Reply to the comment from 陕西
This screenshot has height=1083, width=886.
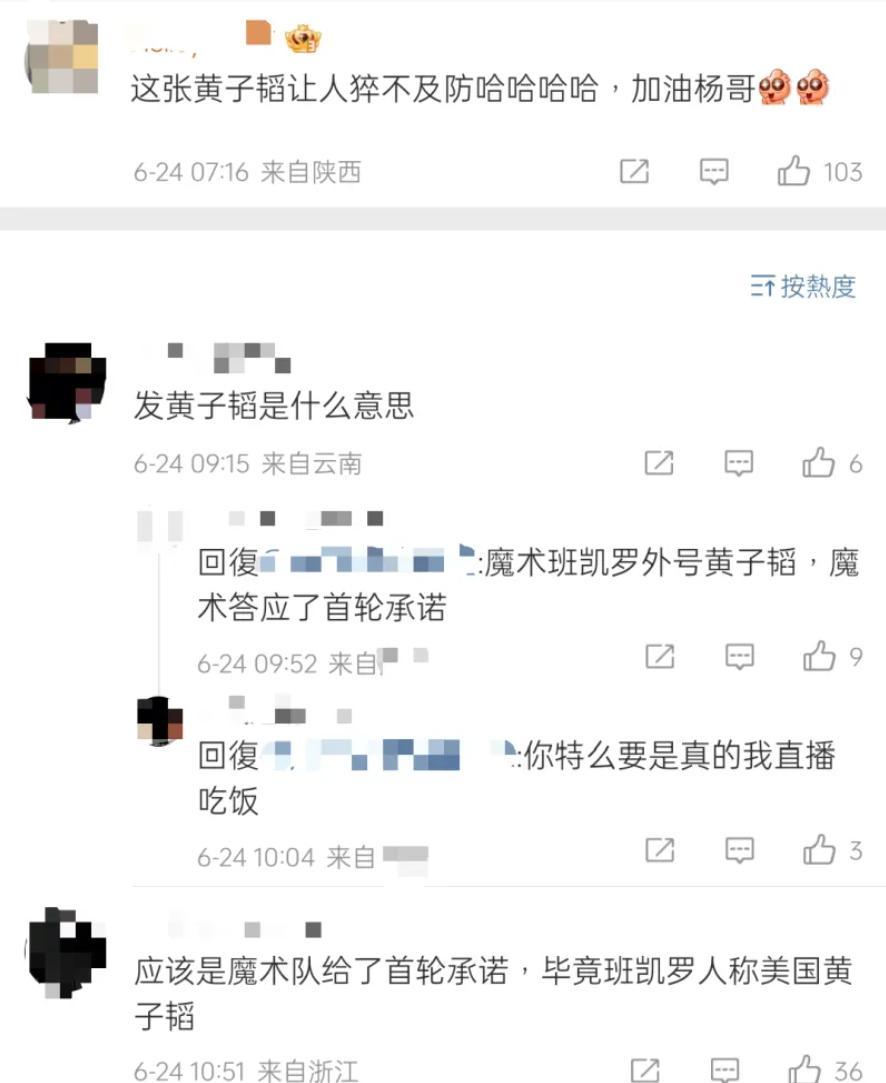713,172
